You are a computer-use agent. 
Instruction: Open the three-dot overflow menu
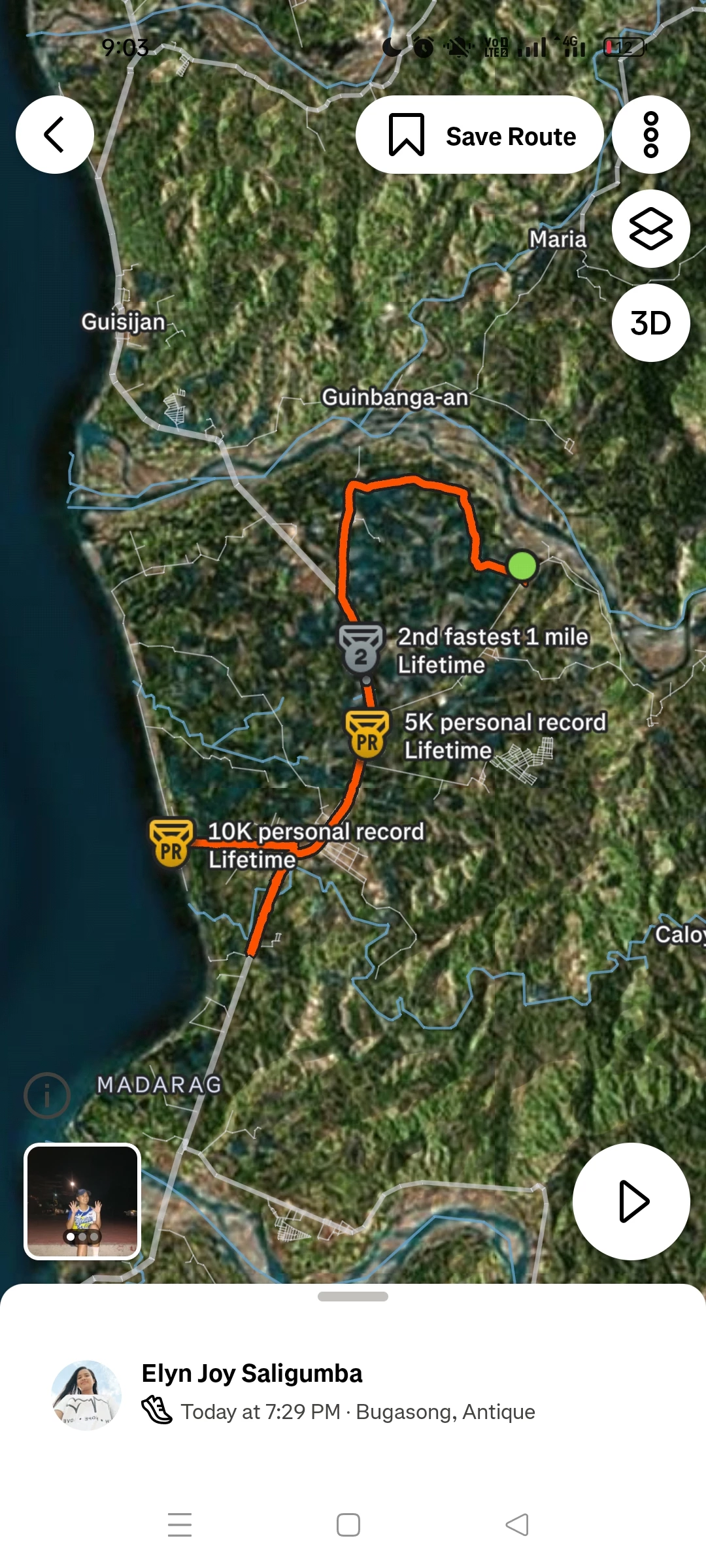pos(651,135)
